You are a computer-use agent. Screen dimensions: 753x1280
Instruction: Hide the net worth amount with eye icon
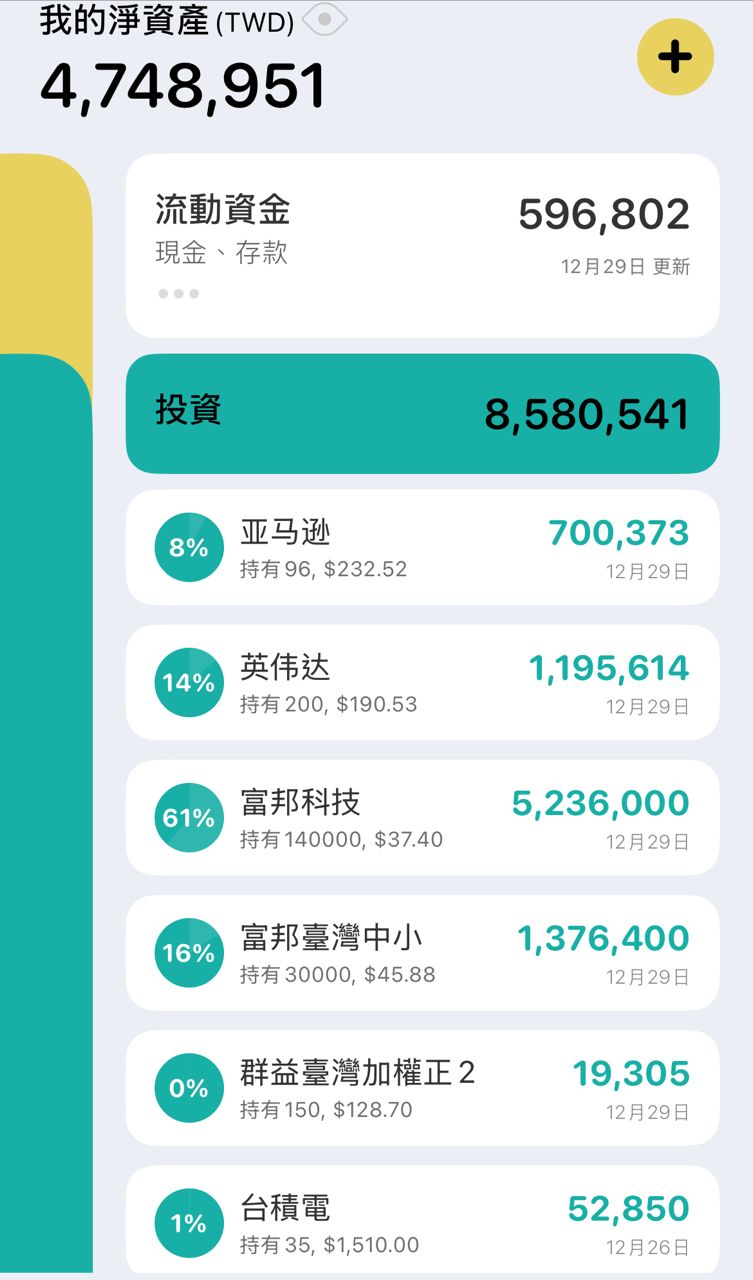[325, 20]
